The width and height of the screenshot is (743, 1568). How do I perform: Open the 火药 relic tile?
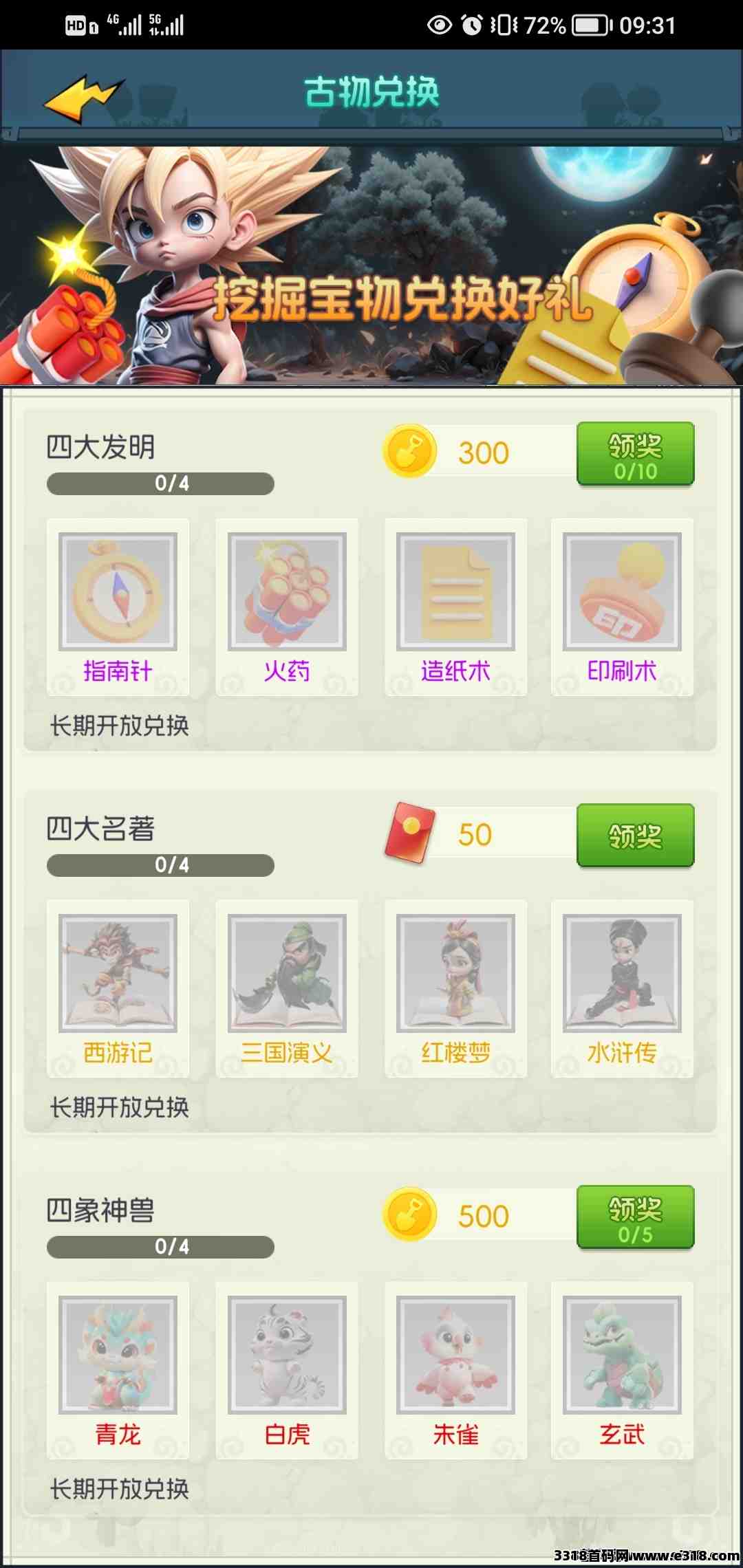(287, 607)
